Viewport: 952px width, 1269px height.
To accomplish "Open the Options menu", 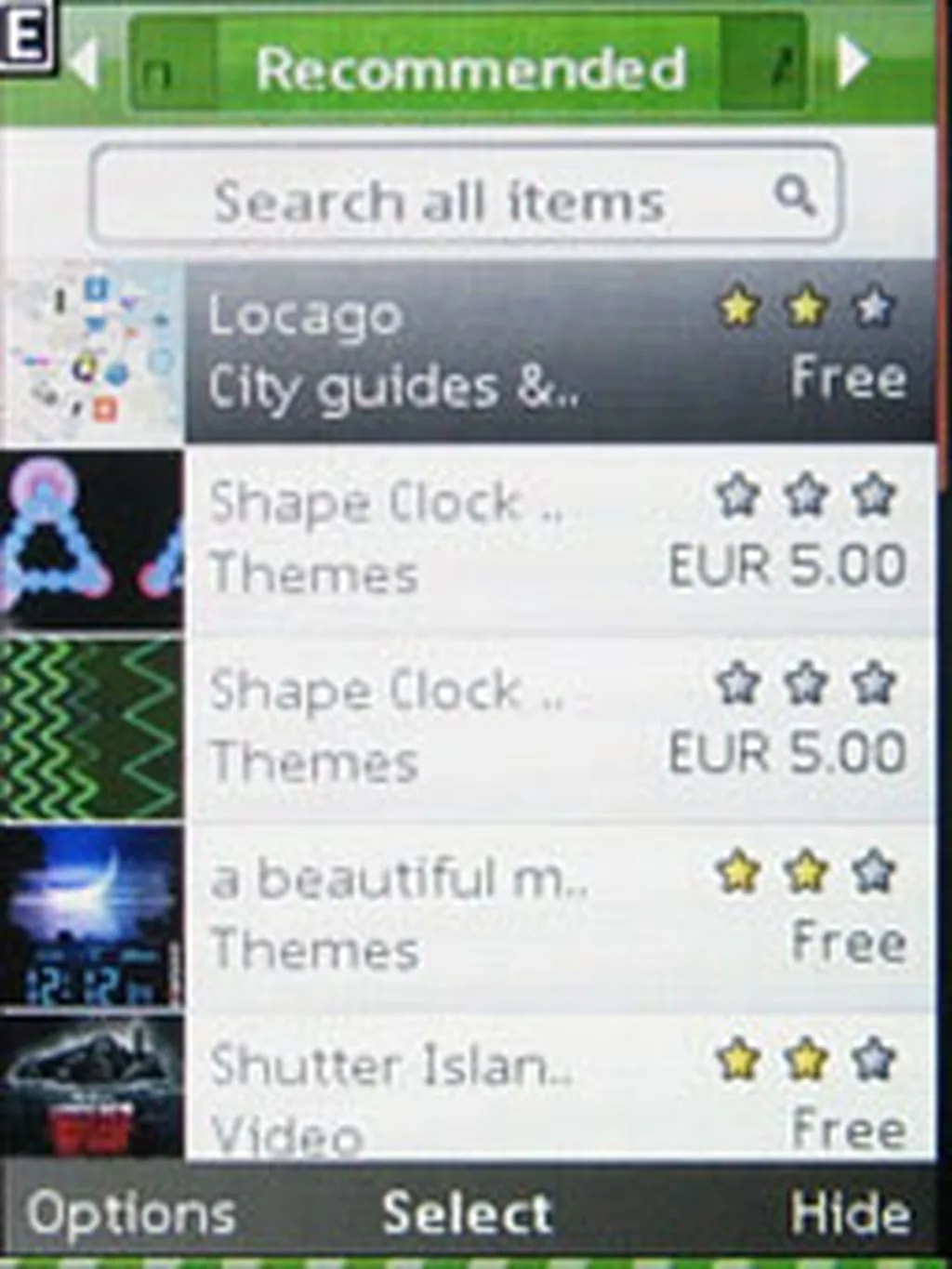I will (x=130, y=1214).
